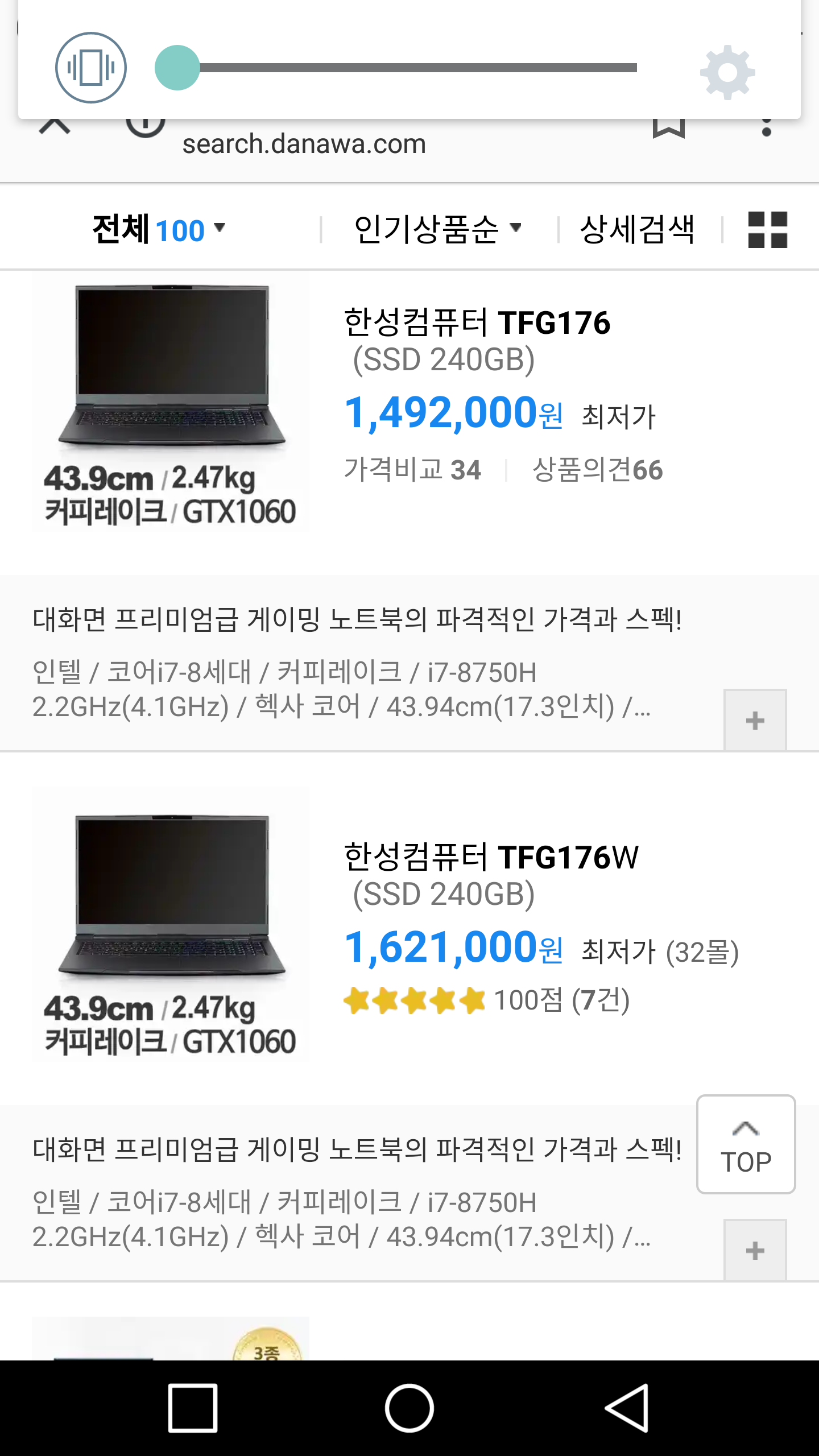
Task: Open recent apps overview
Action: tap(193, 1408)
